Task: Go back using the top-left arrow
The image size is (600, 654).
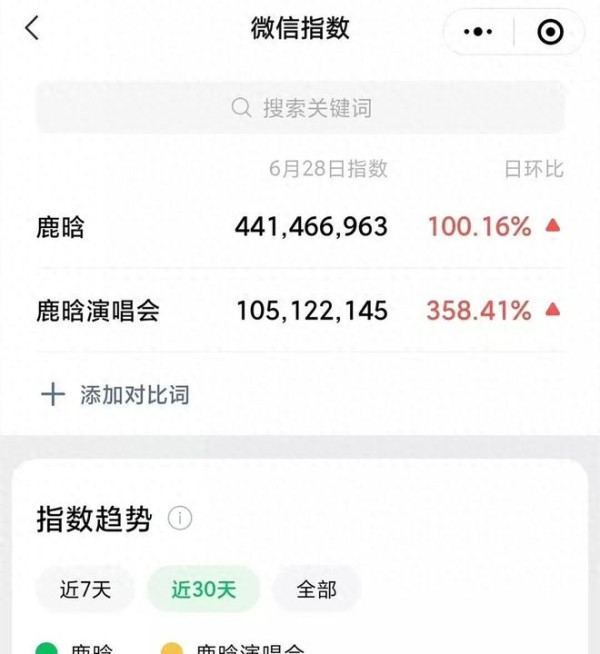Action: [32, 28]
